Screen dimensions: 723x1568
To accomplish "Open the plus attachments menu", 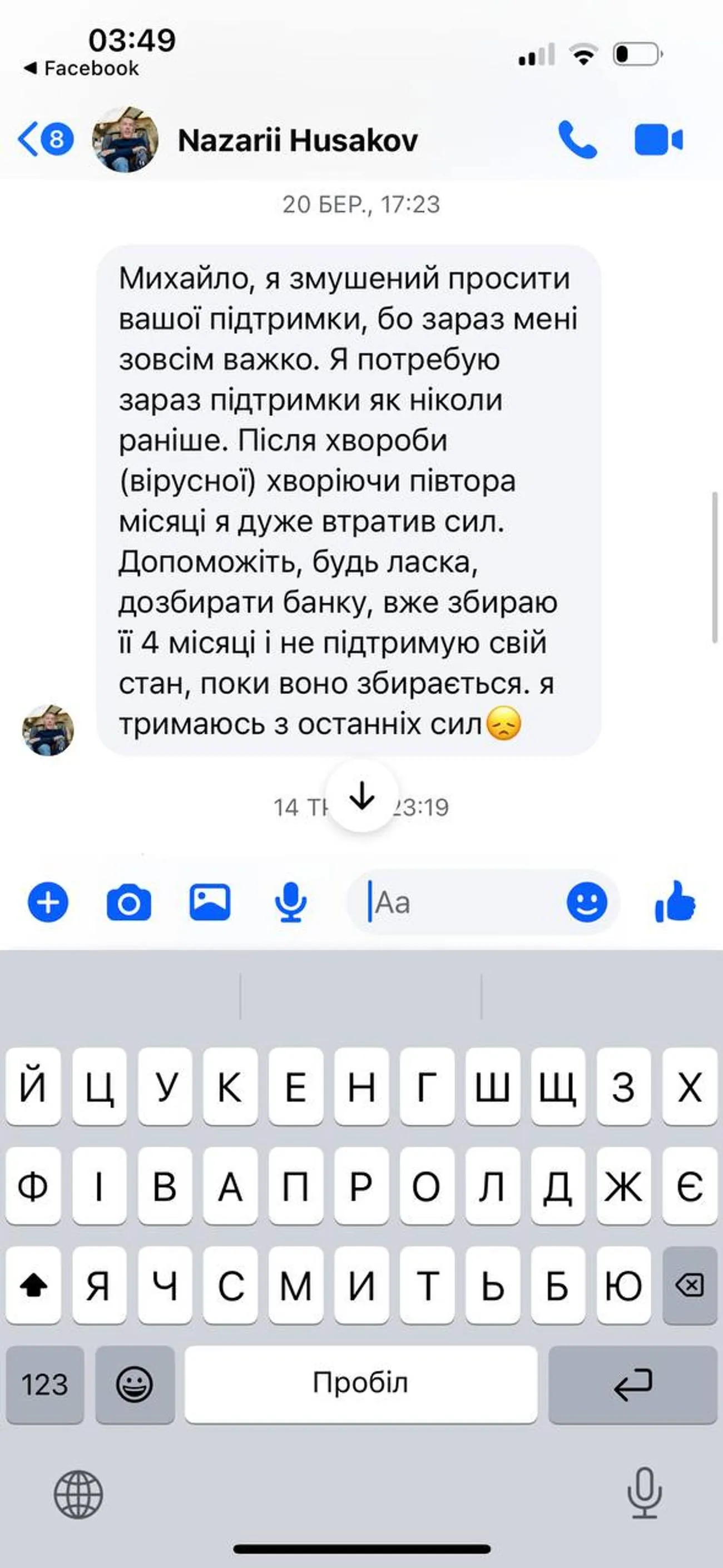I will coord(48,901).
